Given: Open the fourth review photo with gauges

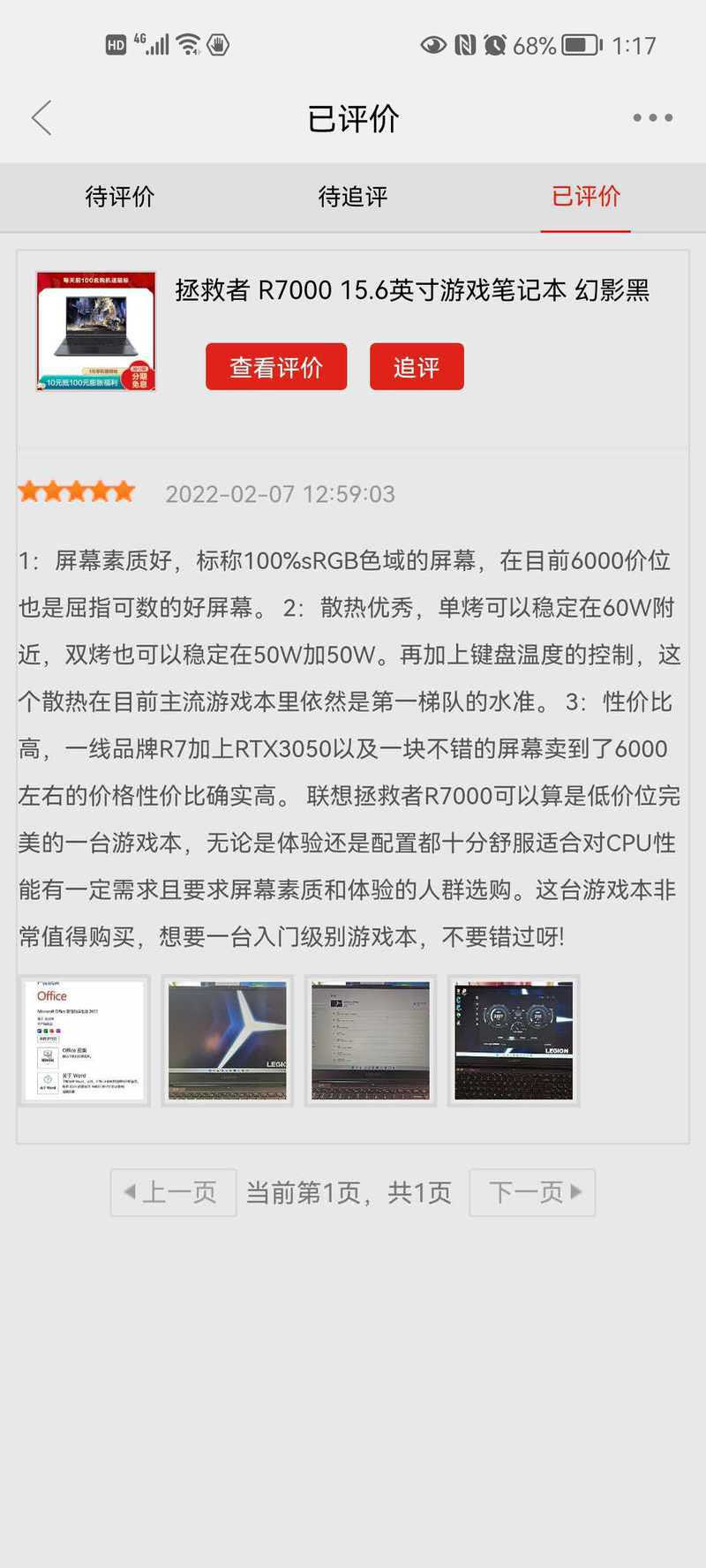Looking at the screenshot, I should tap(514, 1040).
